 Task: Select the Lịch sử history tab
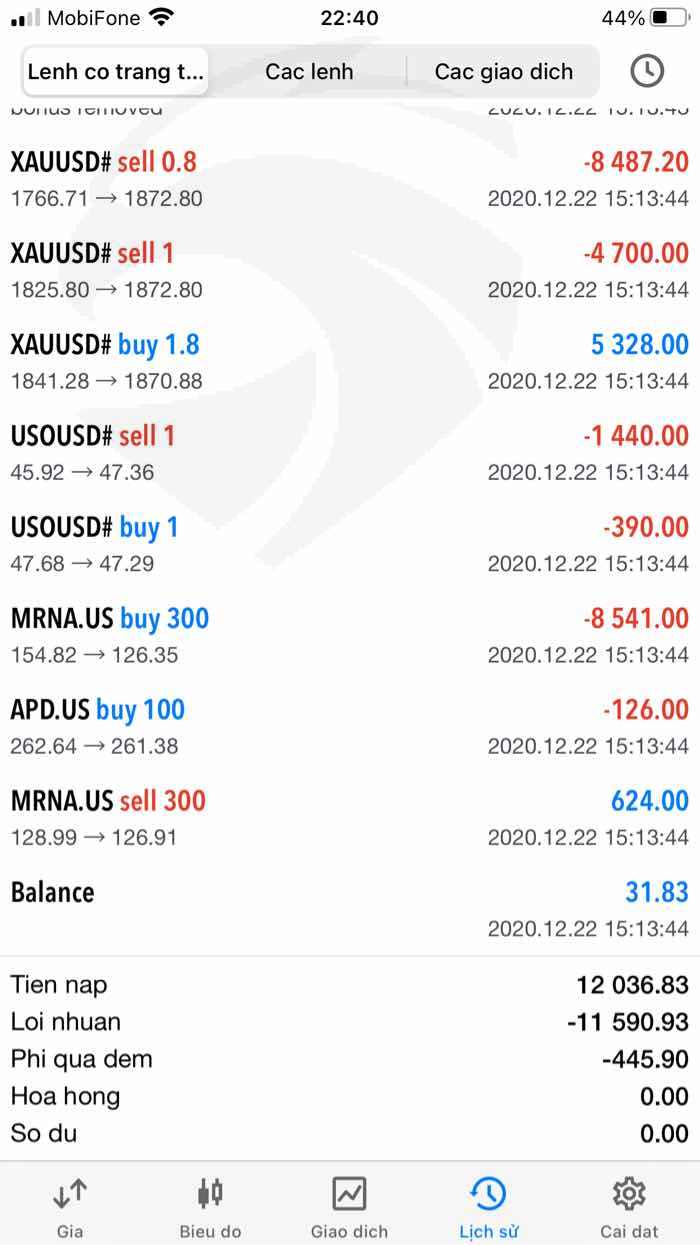point(489,1207)
